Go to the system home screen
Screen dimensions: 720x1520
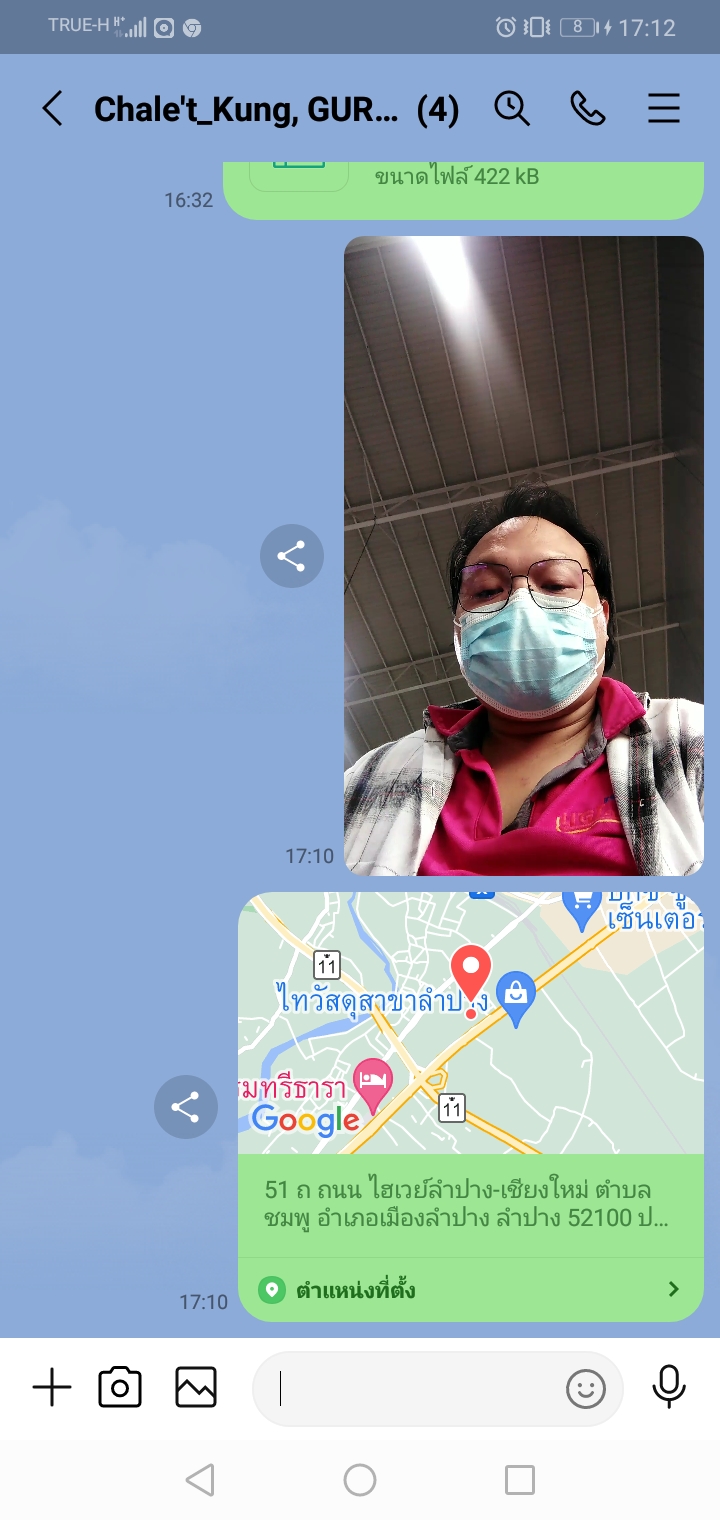click(360, 1480)
